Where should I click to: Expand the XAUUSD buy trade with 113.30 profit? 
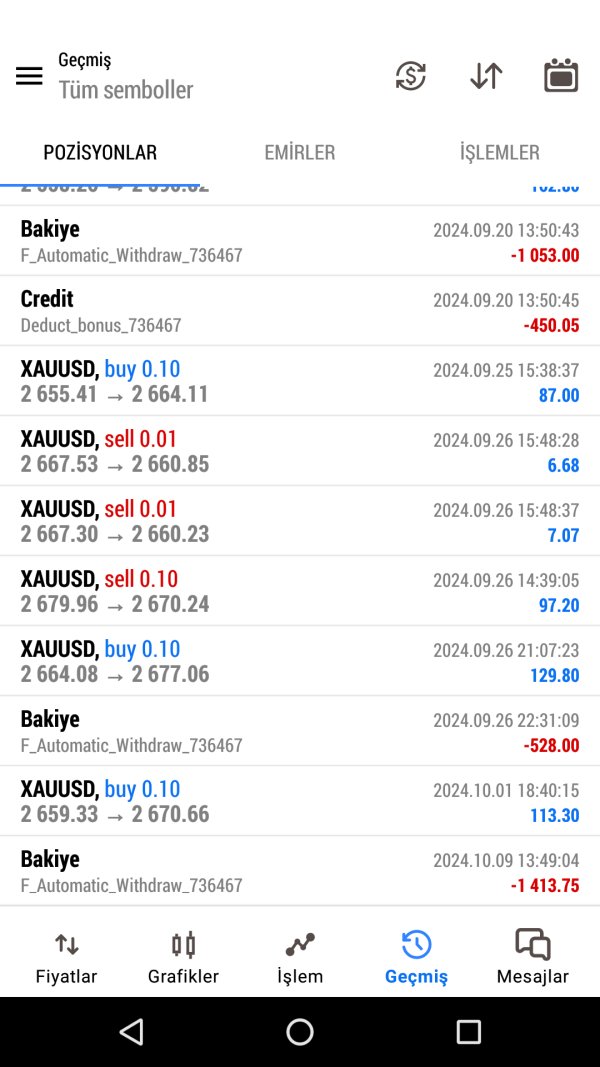tap(300, 801)
